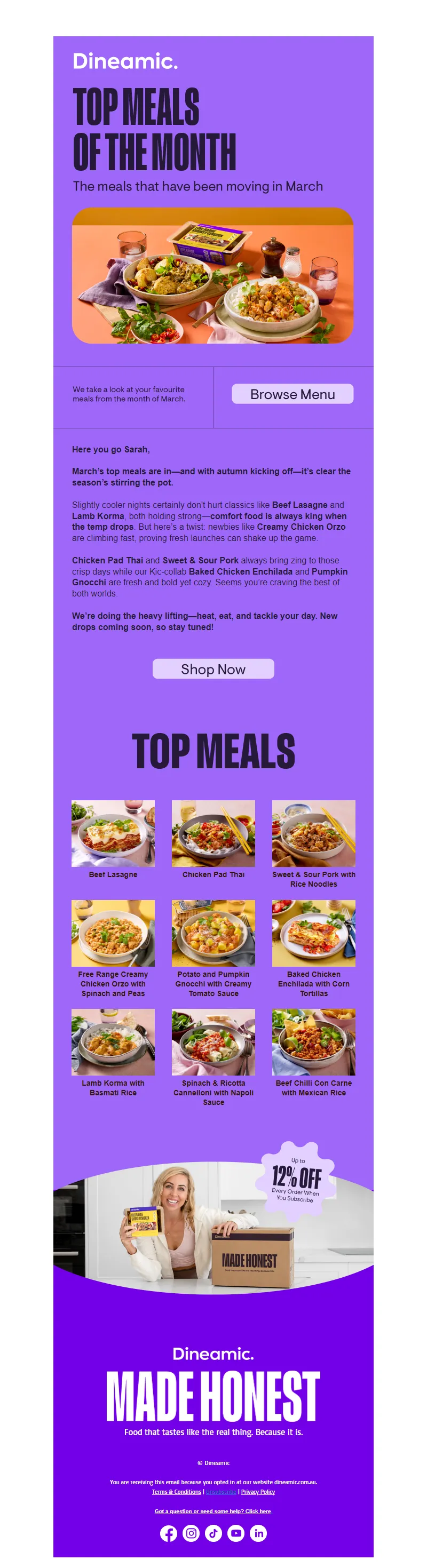Tap the Shop Now button
The image size is (427, 1568).
(x=213, y=668)
